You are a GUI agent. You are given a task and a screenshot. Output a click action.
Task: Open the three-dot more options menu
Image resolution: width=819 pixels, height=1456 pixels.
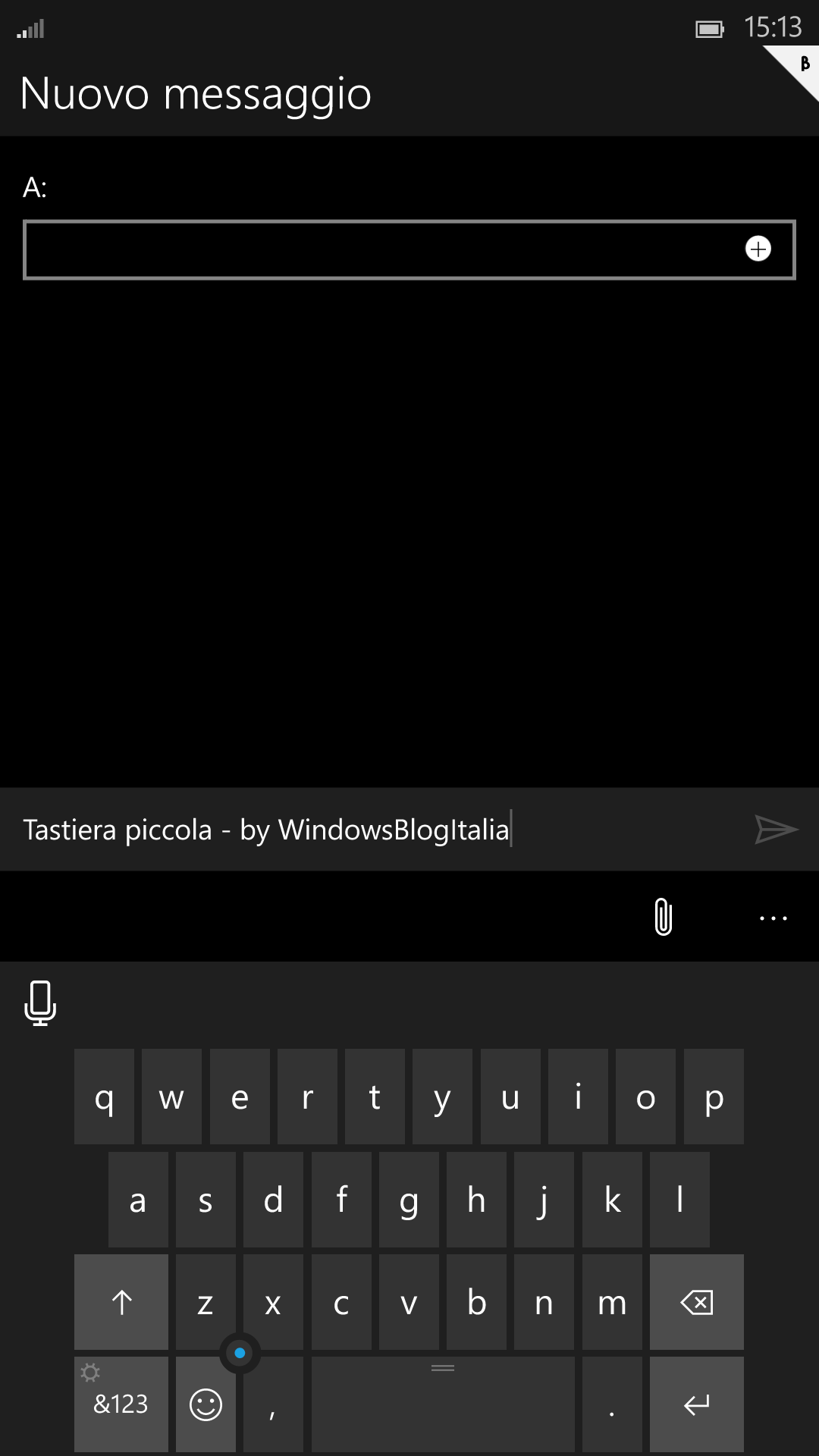[773, 918]
